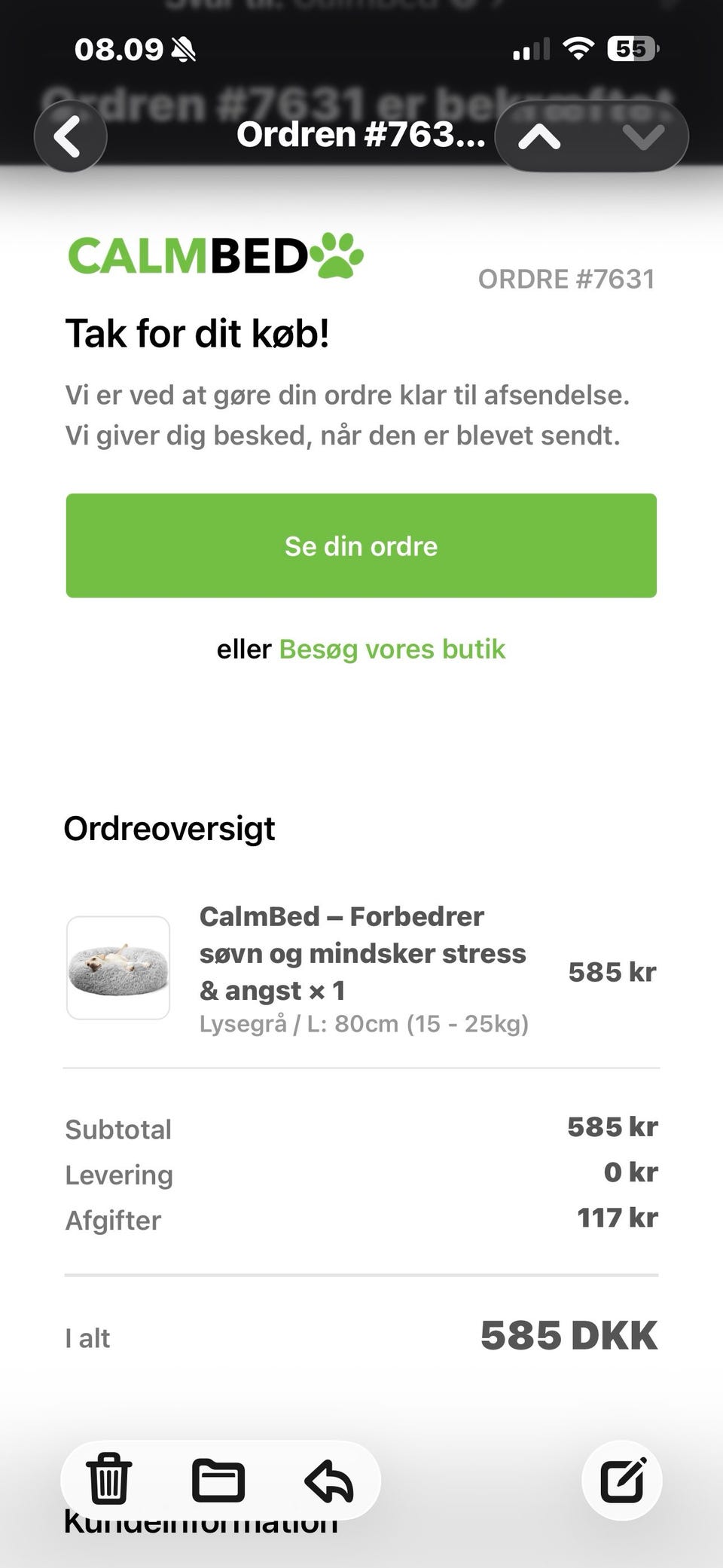Tap the 'Ordreoversigt' section heading
Viewport: 723px width, 1568px height.
[x=170, y=828]
